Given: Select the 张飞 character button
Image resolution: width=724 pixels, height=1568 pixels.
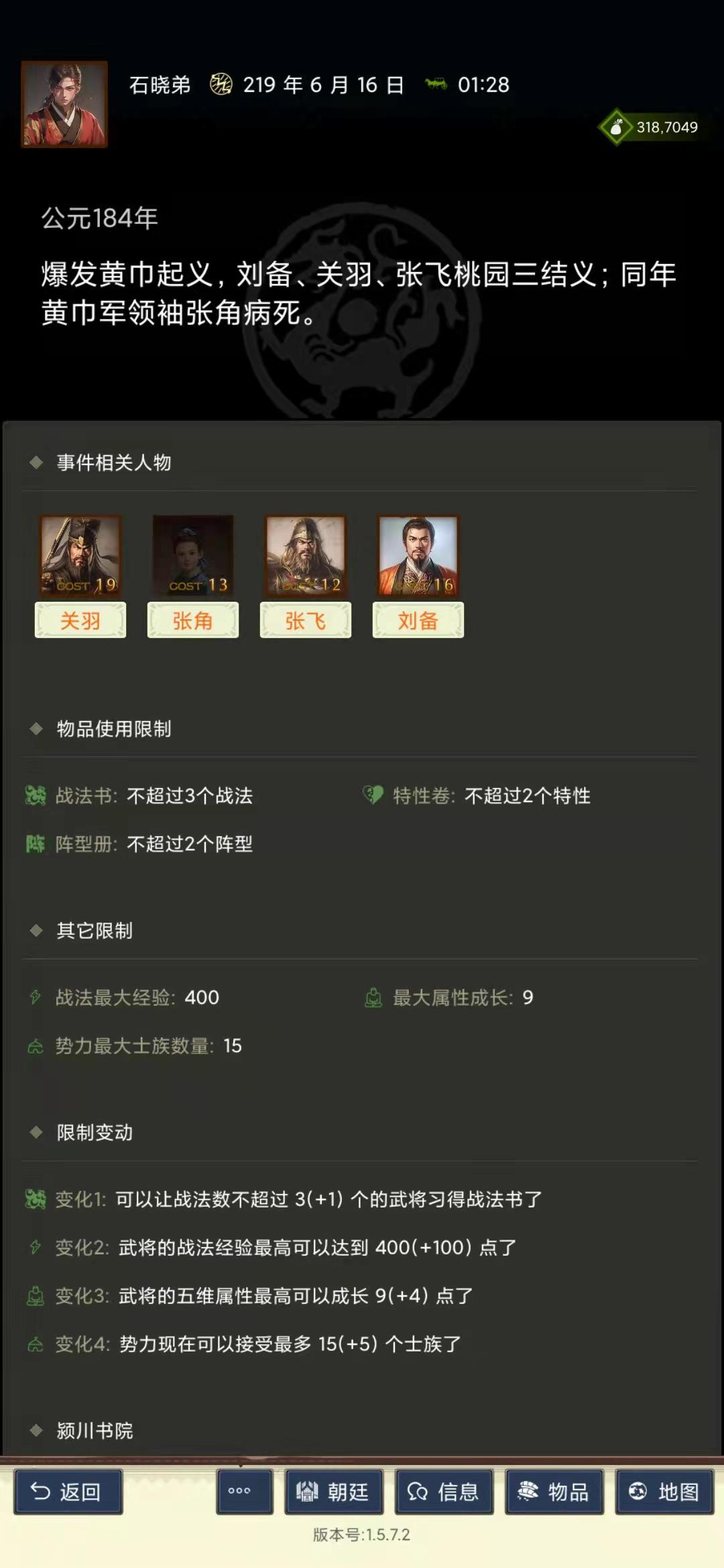Looking at the screenshot, I should (305, 620).
